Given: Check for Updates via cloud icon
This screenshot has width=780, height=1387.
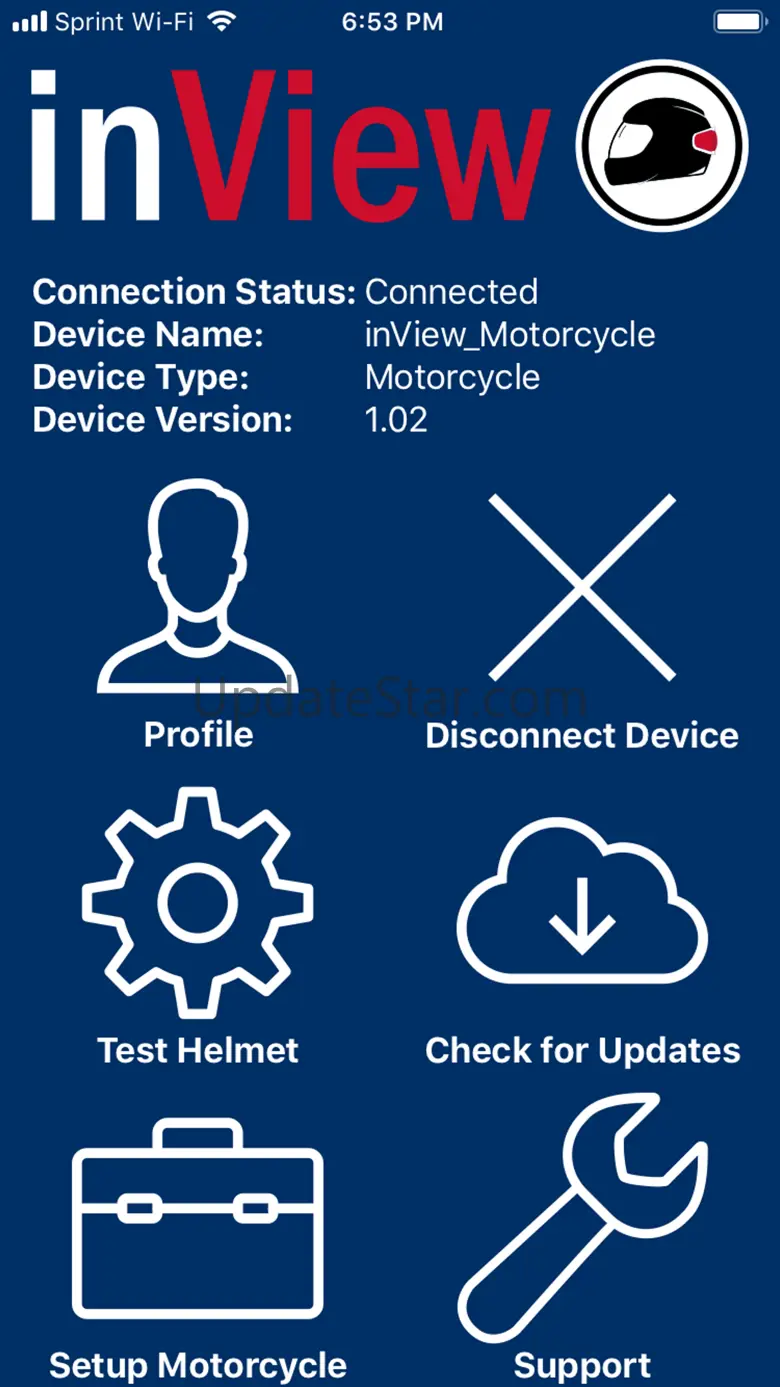Looking at the screenshot, I should pos(582,901).
